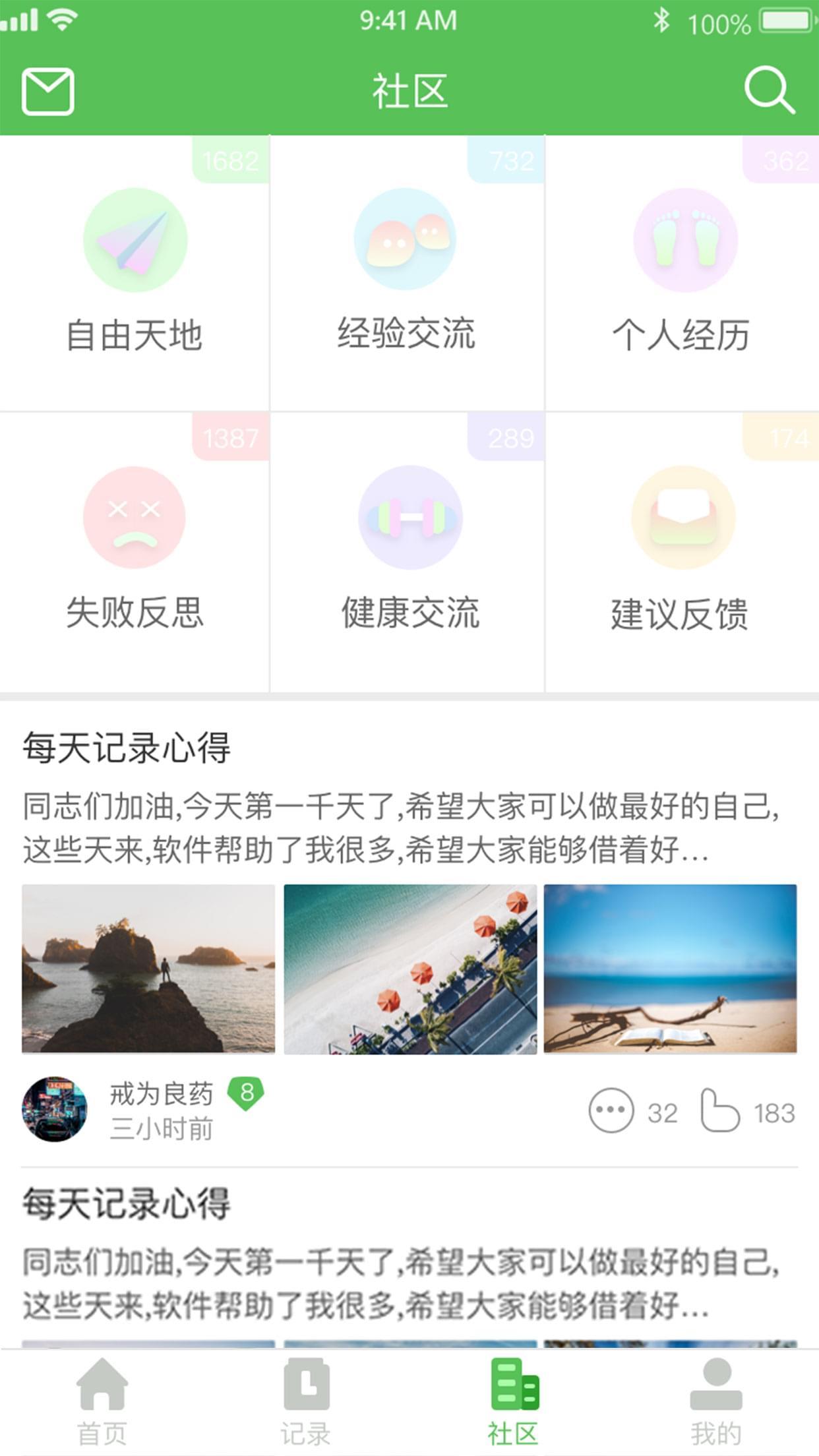819x1456 pixels.
Task: Open the 我的 profile tab
Action: tap(716, 1398)
